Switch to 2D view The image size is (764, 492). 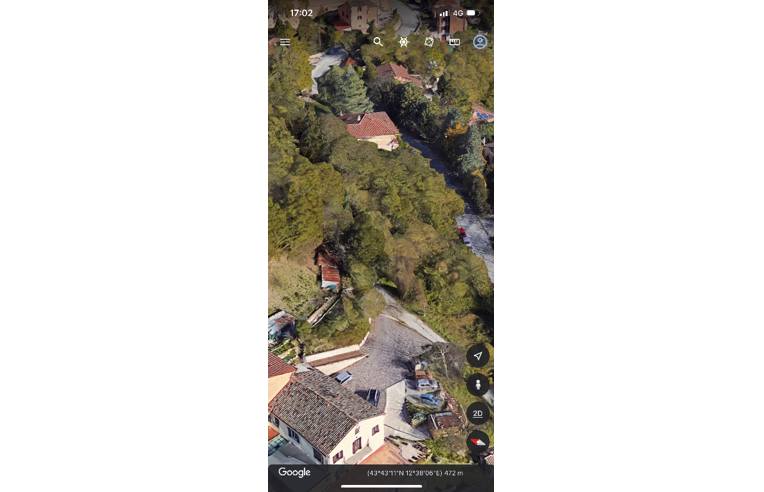(x=478, y=413)
